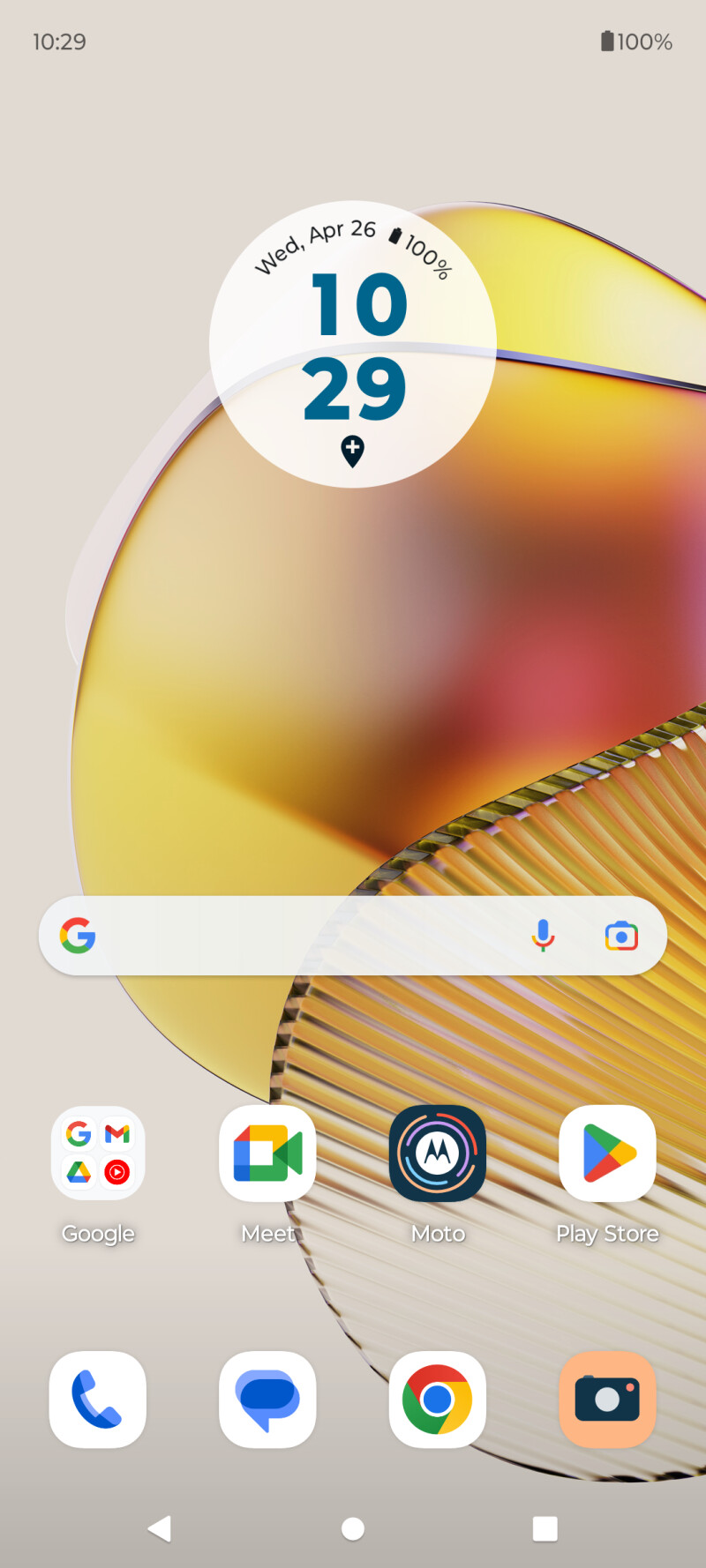Open the Phone dialer app
Viewport: 706px width, 1568px height.
[98, 1400]
